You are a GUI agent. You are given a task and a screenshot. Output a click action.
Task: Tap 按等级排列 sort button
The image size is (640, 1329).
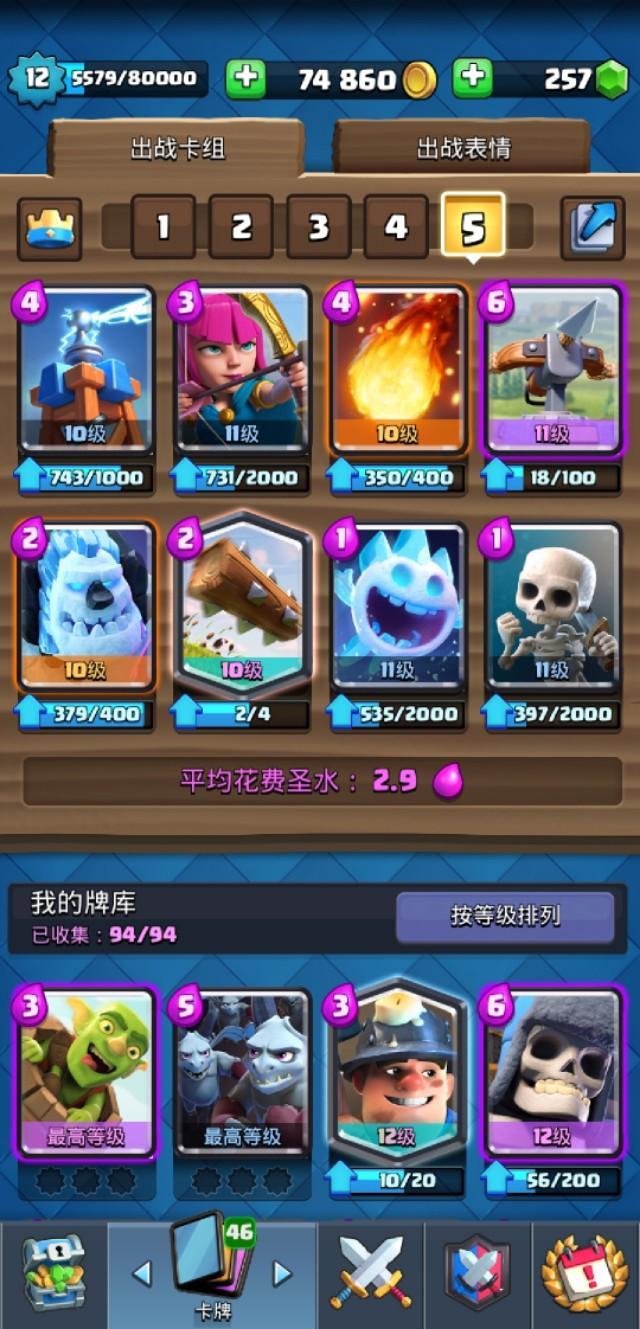[x=505, y=916]
